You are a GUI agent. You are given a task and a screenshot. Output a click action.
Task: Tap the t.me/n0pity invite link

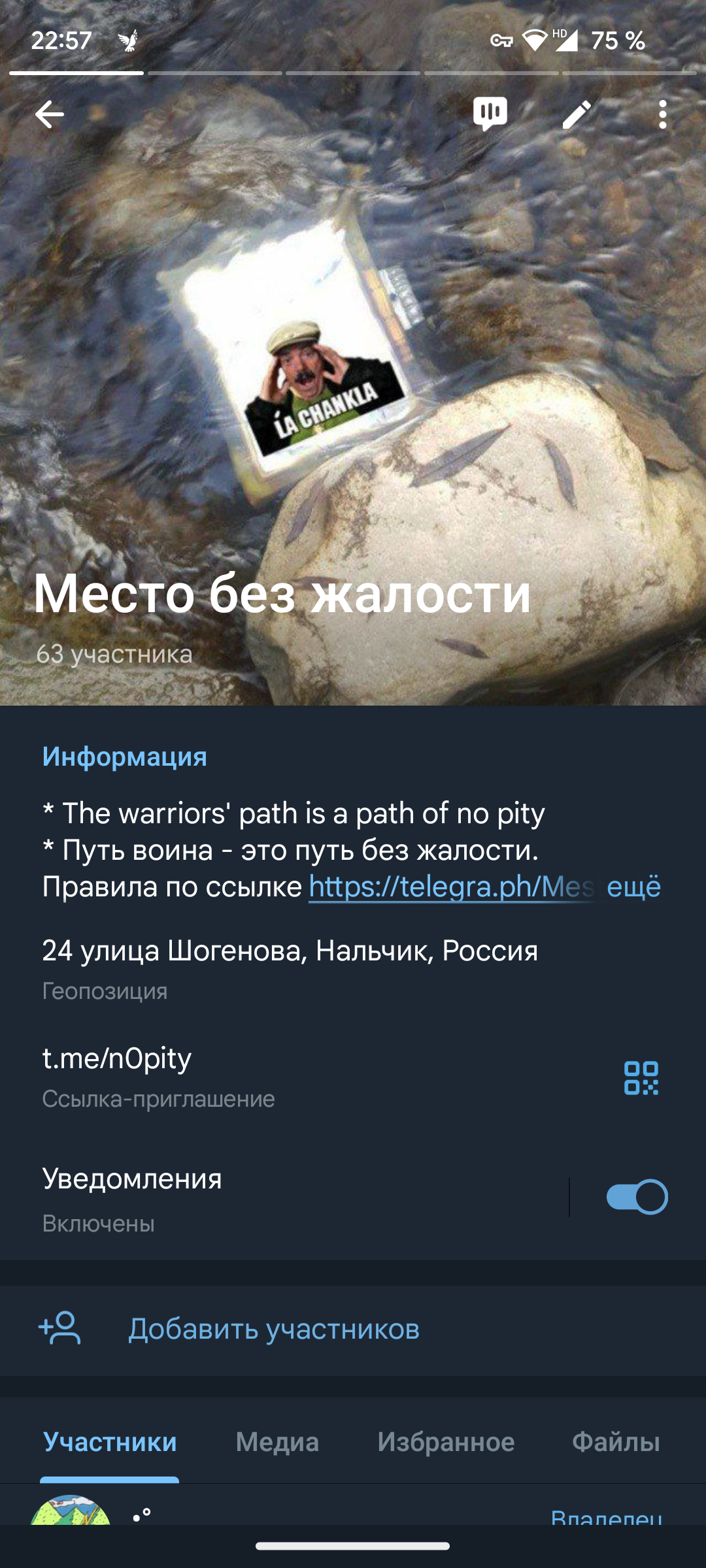tap(117, 1058)
